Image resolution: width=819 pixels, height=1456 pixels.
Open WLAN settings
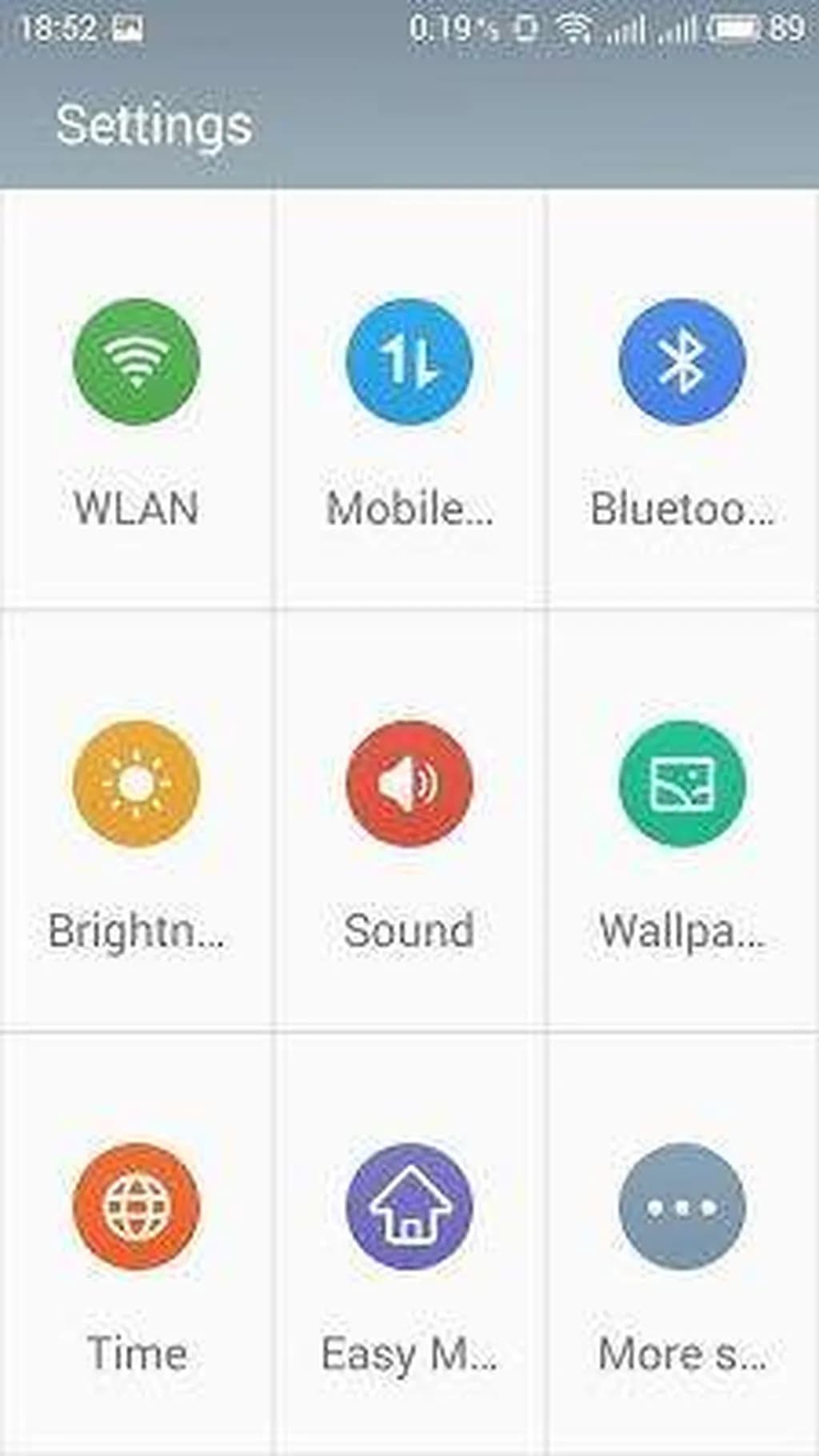[x=136, y=362]
